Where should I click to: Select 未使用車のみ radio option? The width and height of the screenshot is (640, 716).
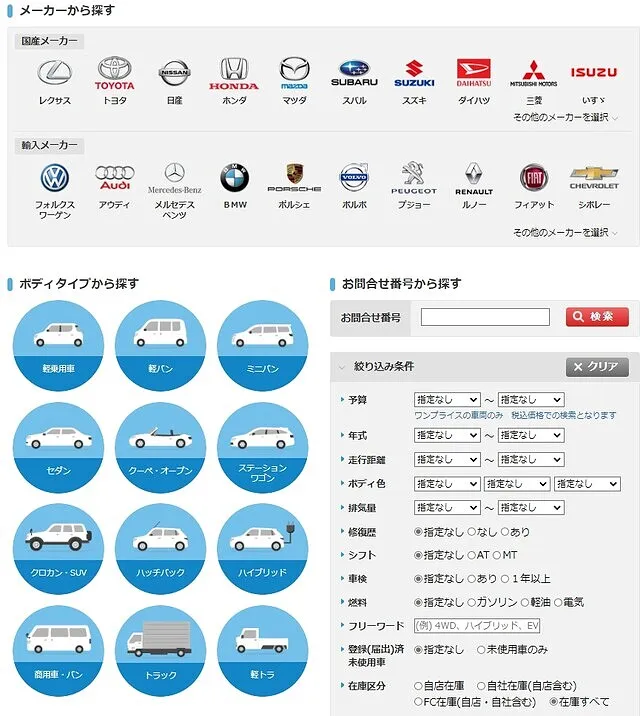pyautogui.click(x=480, y=649)
